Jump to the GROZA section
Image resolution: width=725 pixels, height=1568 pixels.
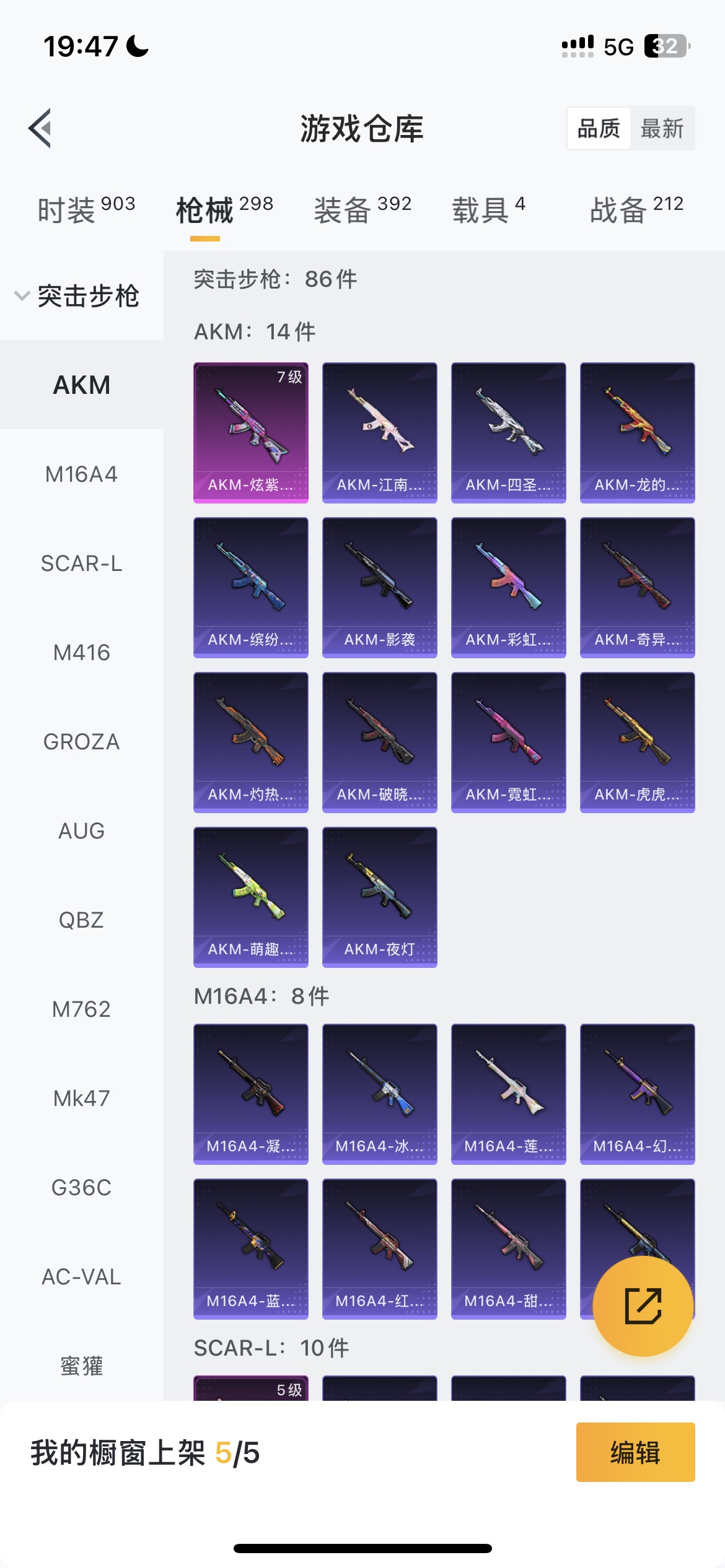[81, 742]
